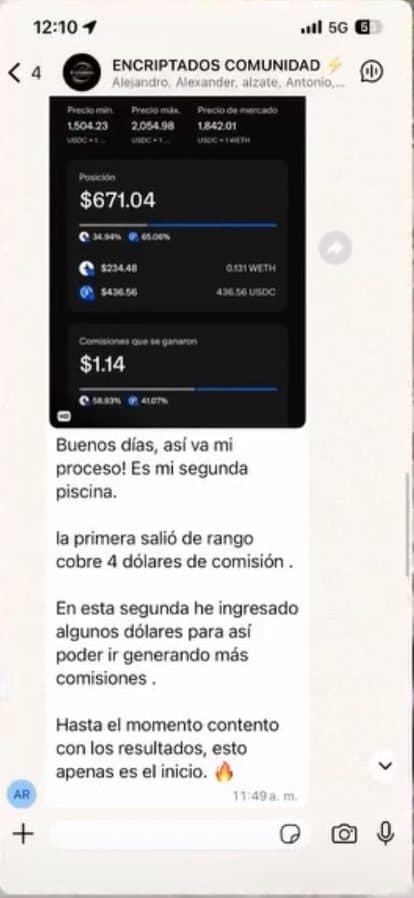Jump to the latest messages
Image resolution: width=414 pixels, height=898 pixels.
385,766
